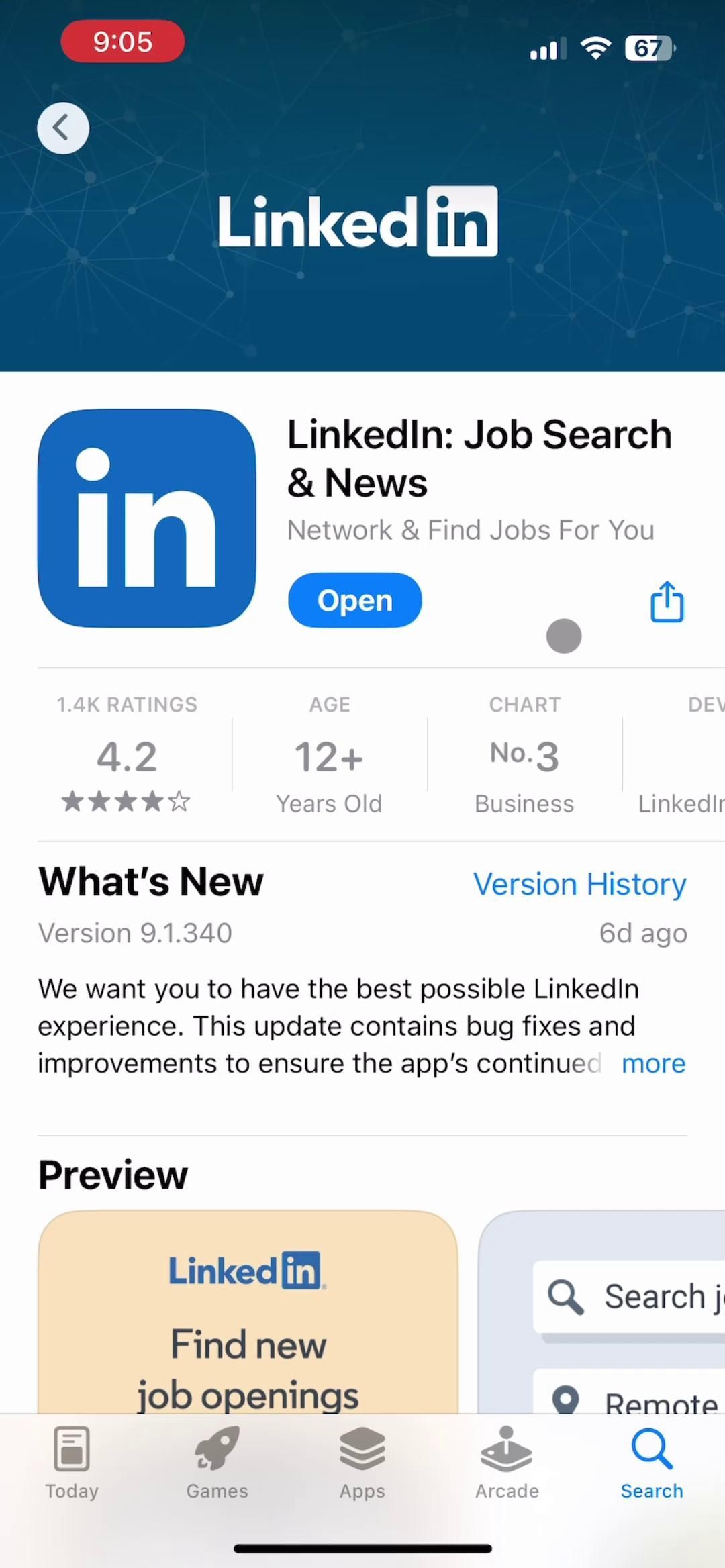View the 12+ age rating details
The image size is (725, 1568).
pos(329,756)
